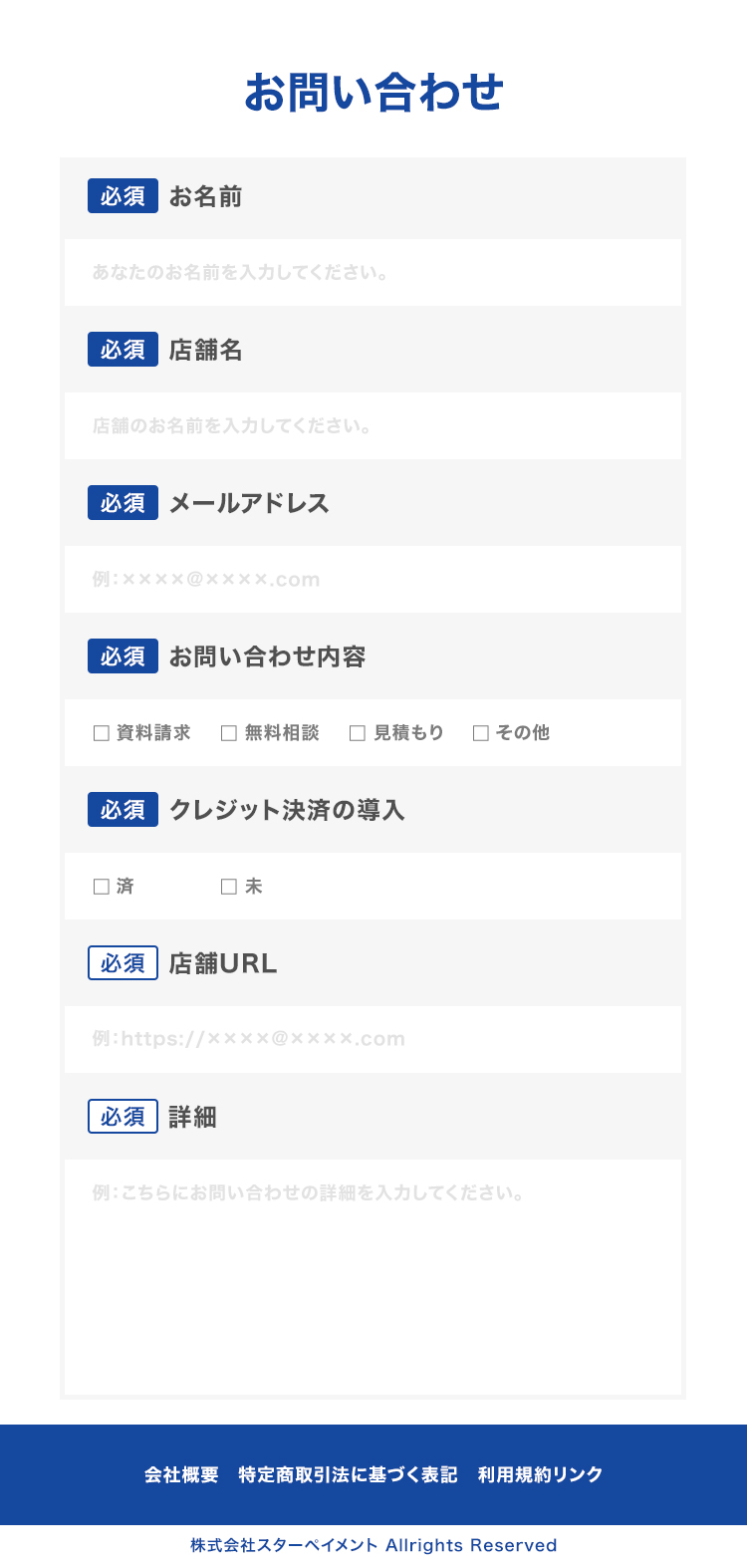The image size is (747, 1568).
Task: Check 済 for credit payment
Action: (x=102, y=887)
